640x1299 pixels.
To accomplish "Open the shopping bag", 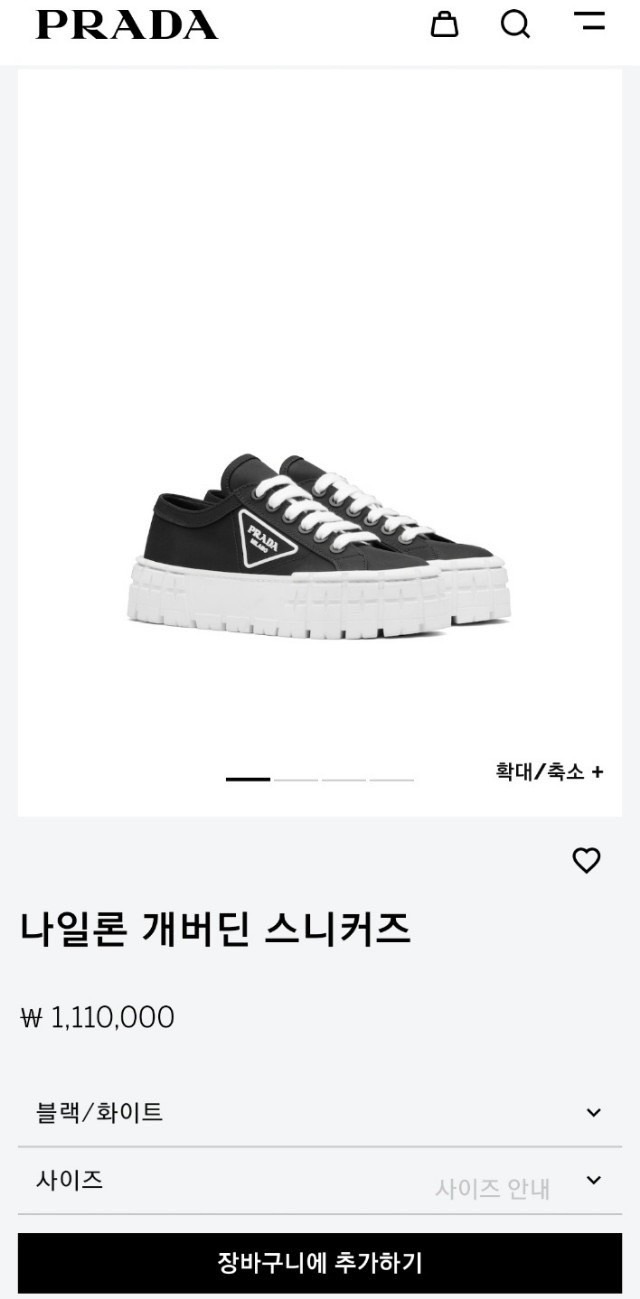I will click(444, 24).
